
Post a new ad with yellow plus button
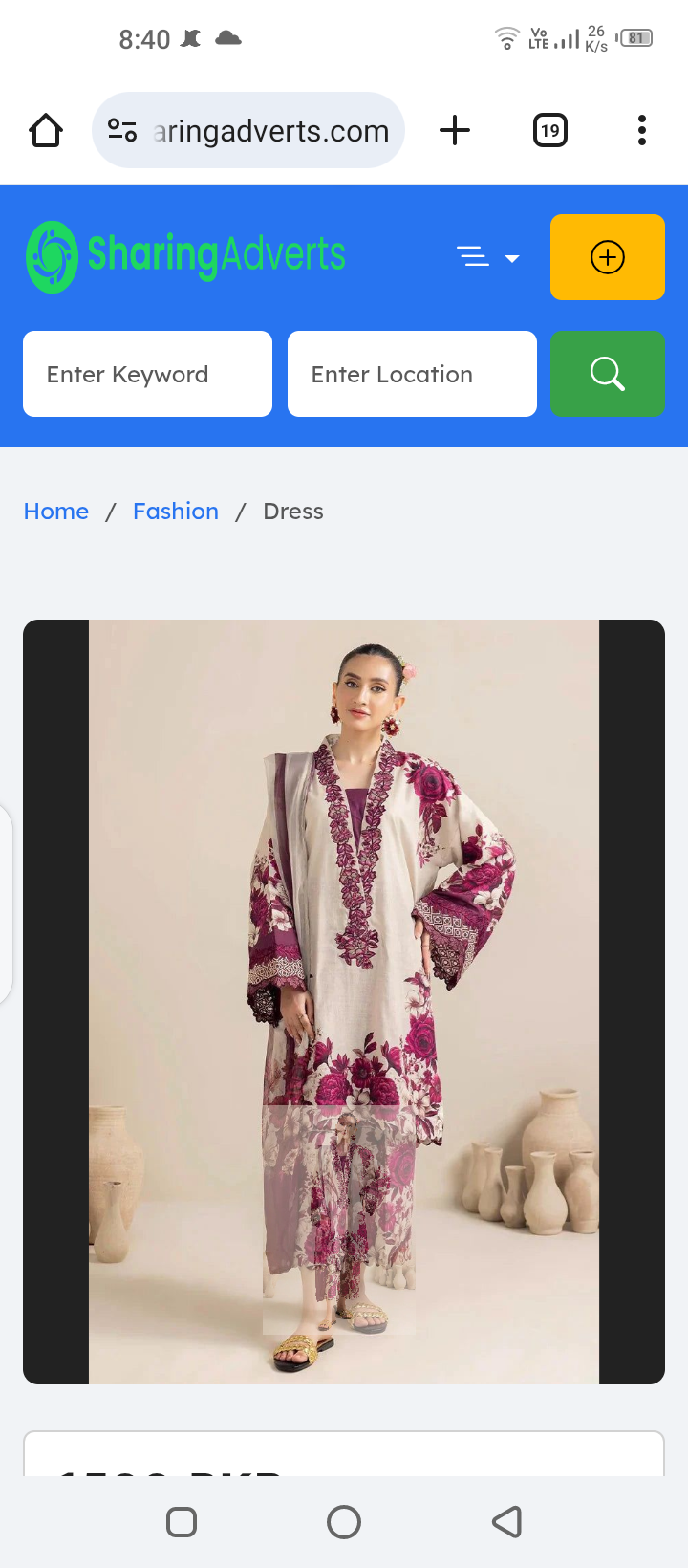[x=607, y=257]
